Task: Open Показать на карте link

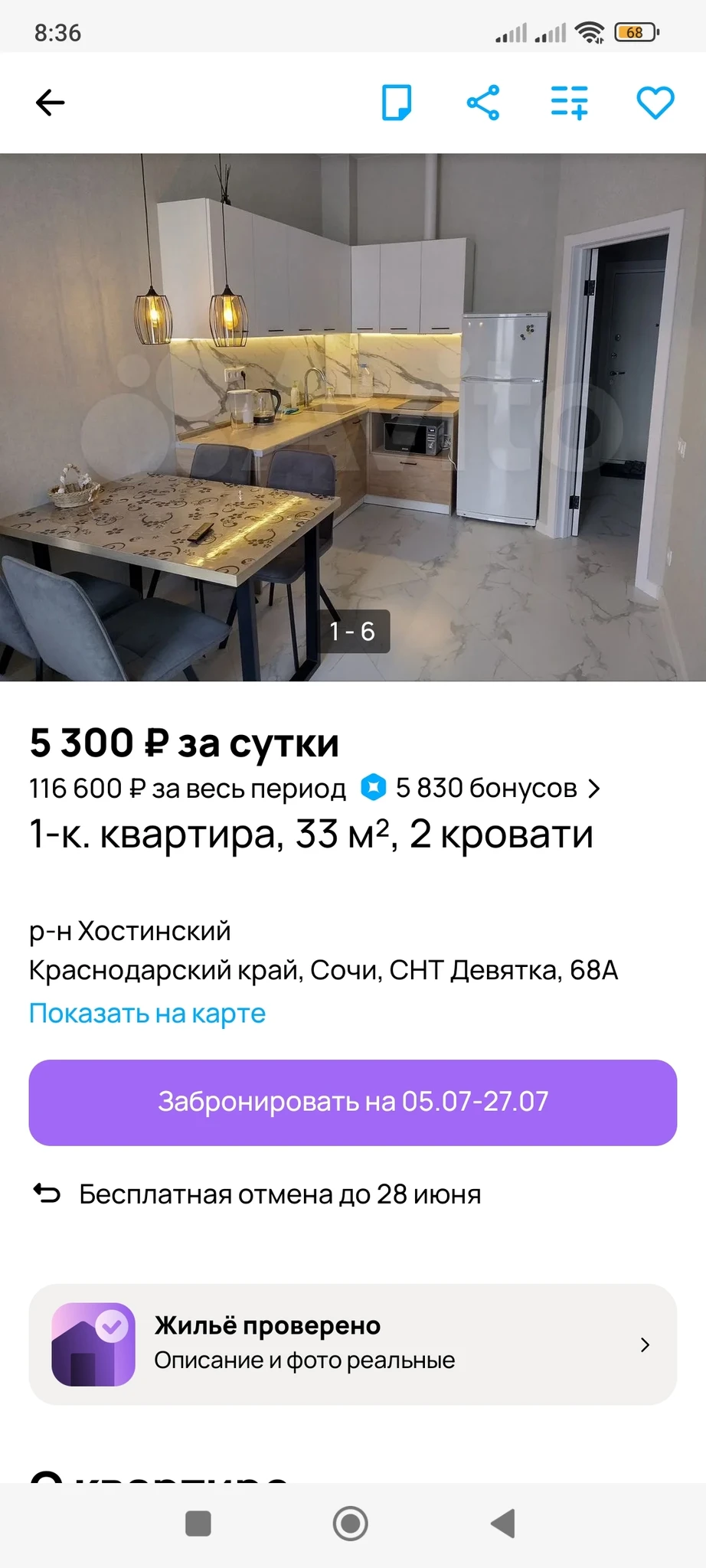Action: [147, 1013]
